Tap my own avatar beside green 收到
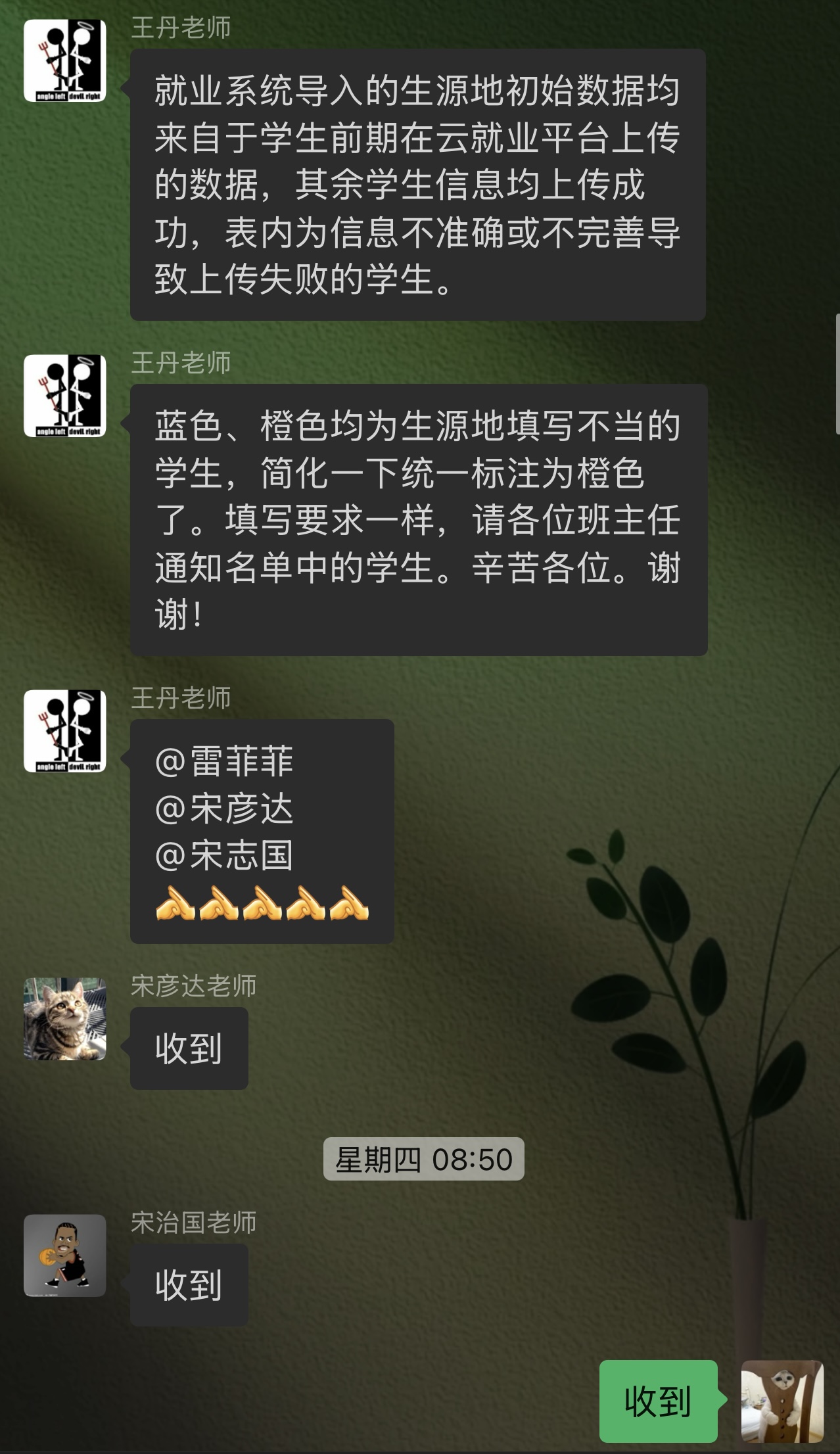The width and height of the screenshot is (840, 1454). 782,1401
